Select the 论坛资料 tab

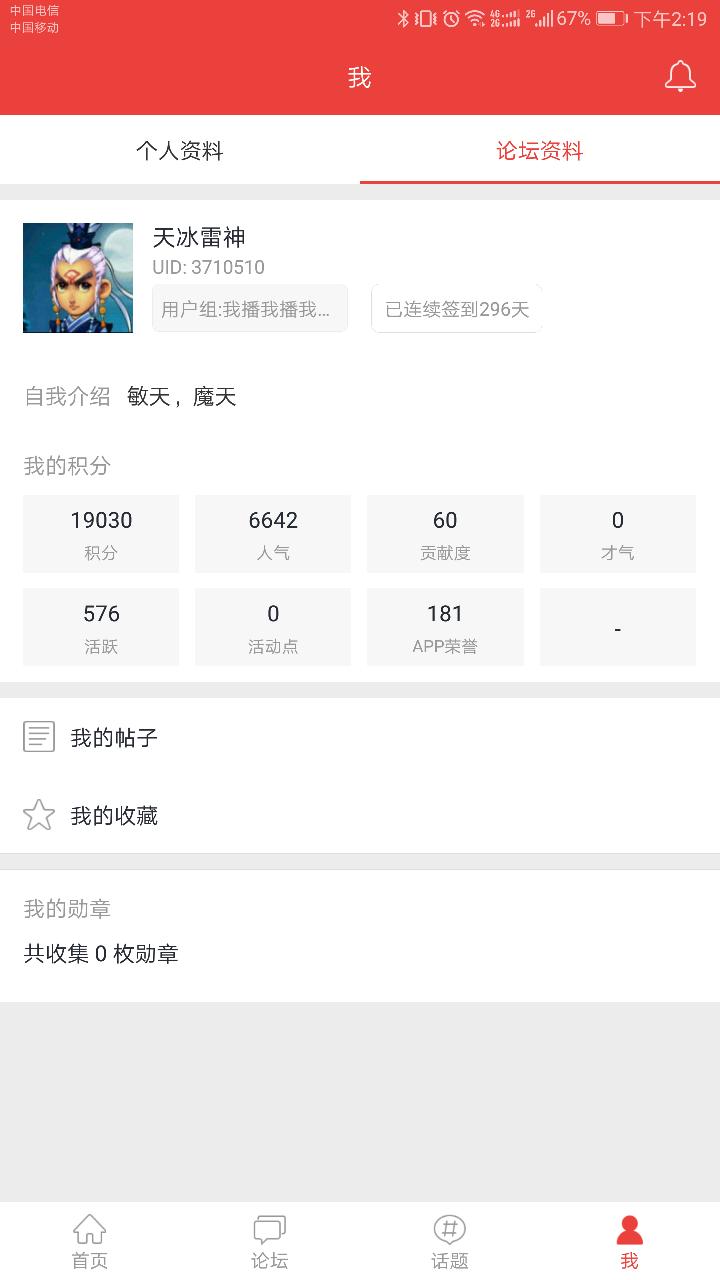[540, 151]
